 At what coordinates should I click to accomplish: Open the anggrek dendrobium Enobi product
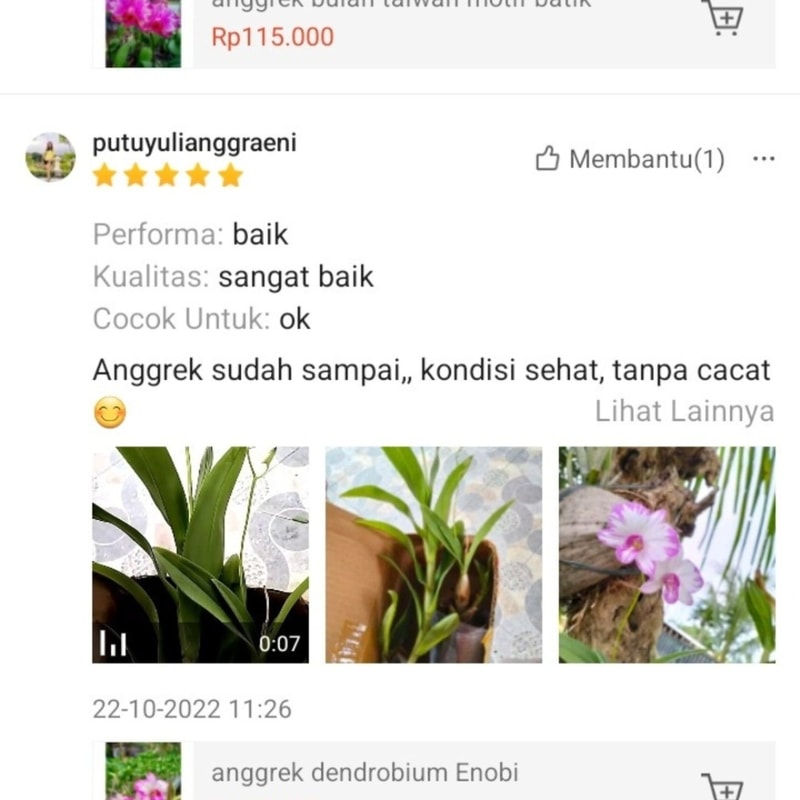tap(365, 774)
